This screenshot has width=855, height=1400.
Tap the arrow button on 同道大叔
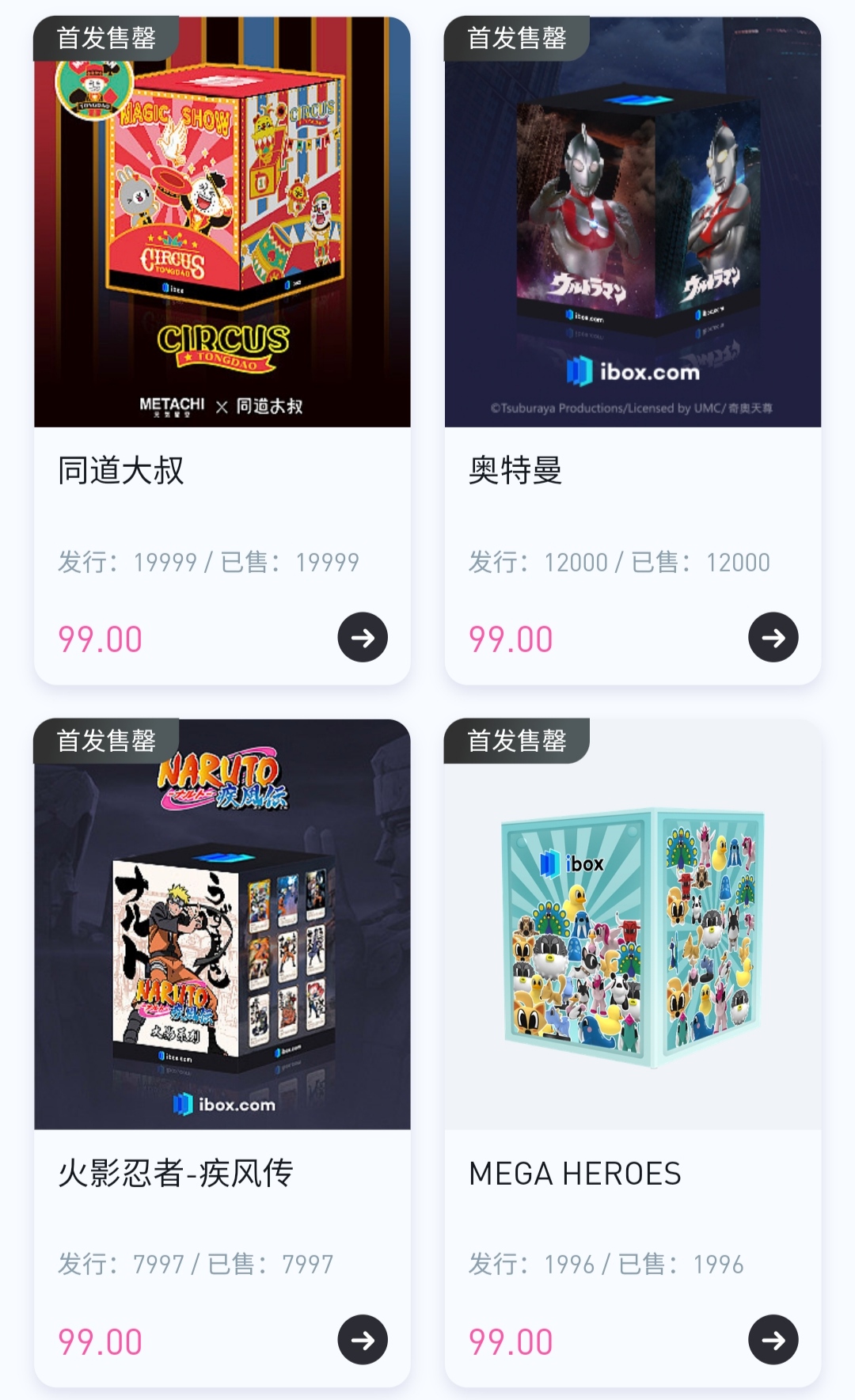pos(363,637)
